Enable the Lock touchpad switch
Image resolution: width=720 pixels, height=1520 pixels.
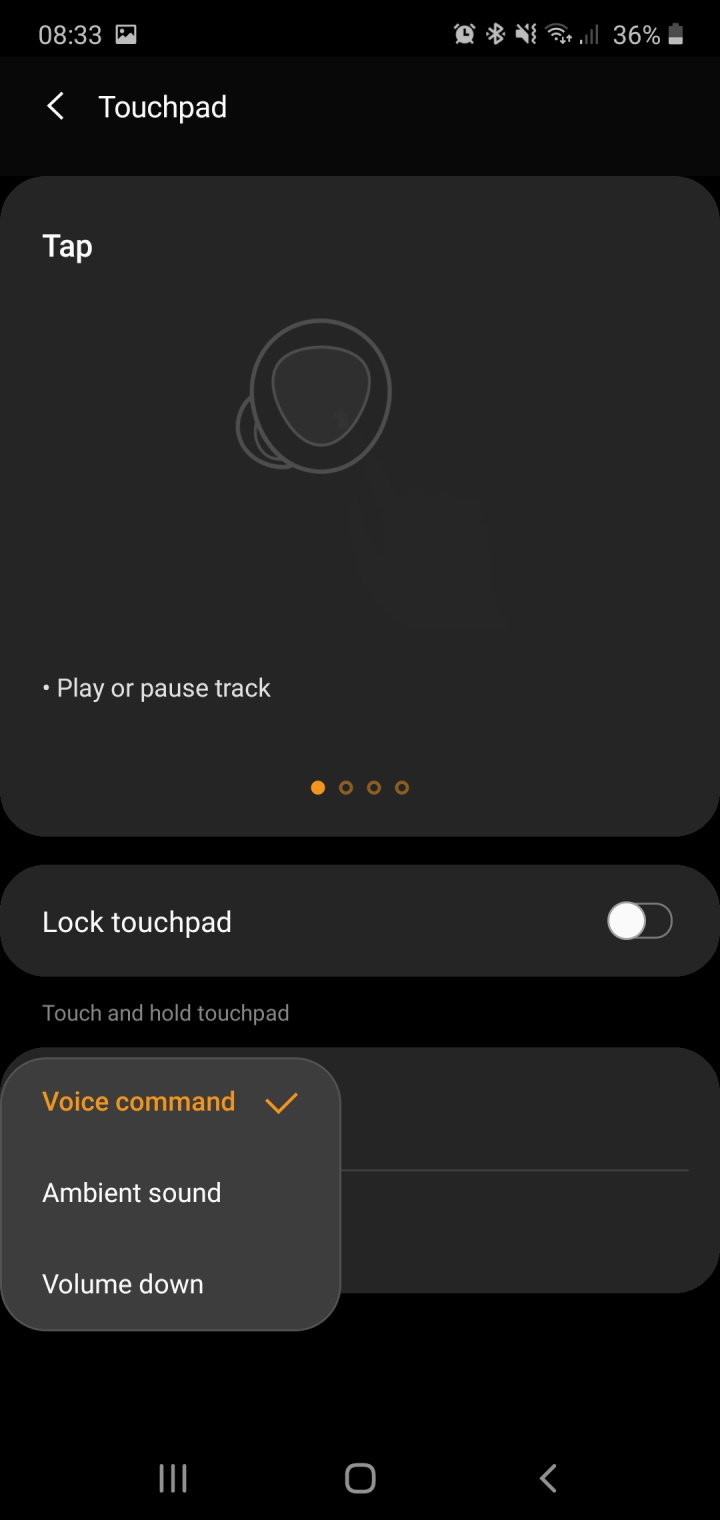639,921
